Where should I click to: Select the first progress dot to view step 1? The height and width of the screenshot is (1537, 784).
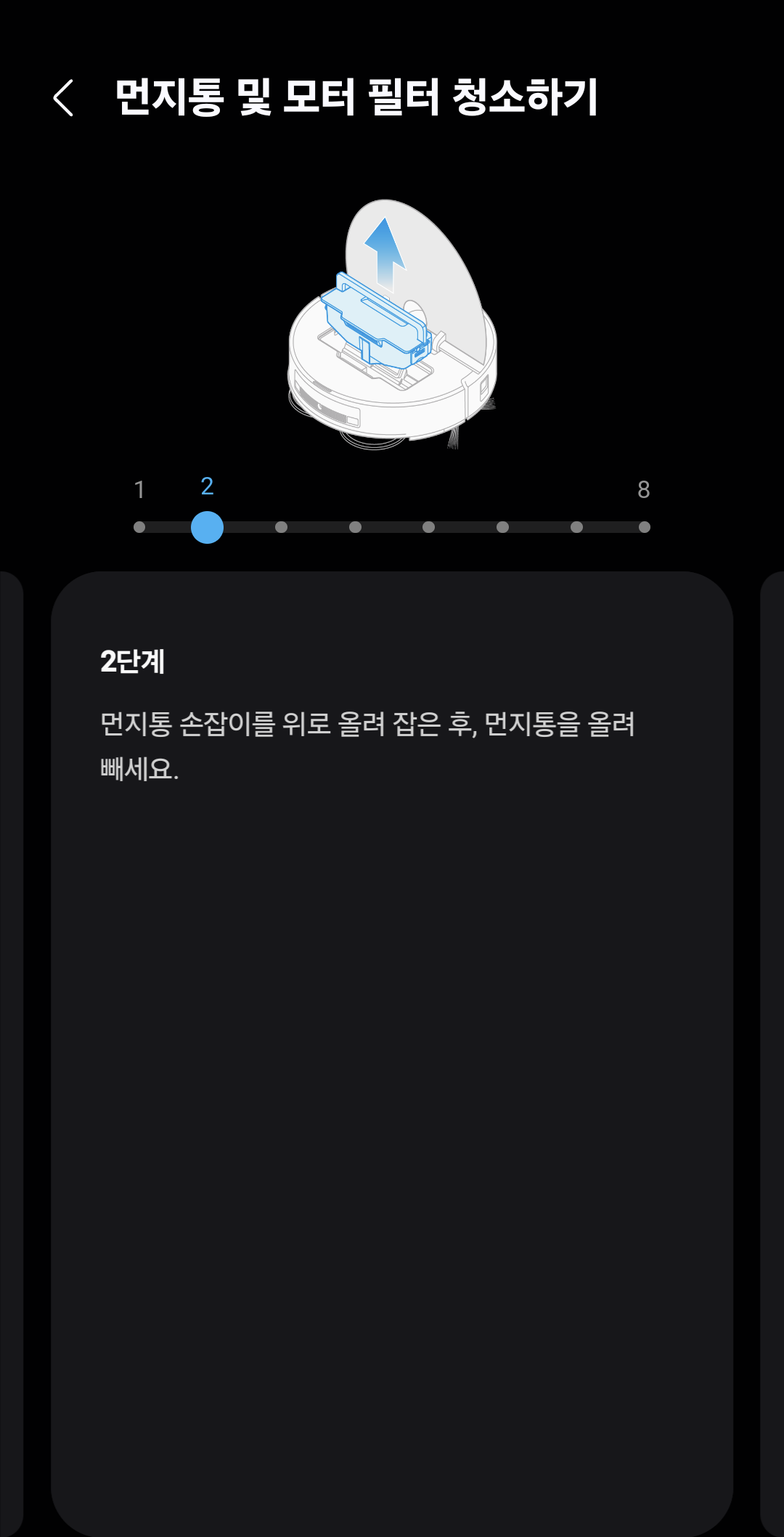(x=140, y=527)
